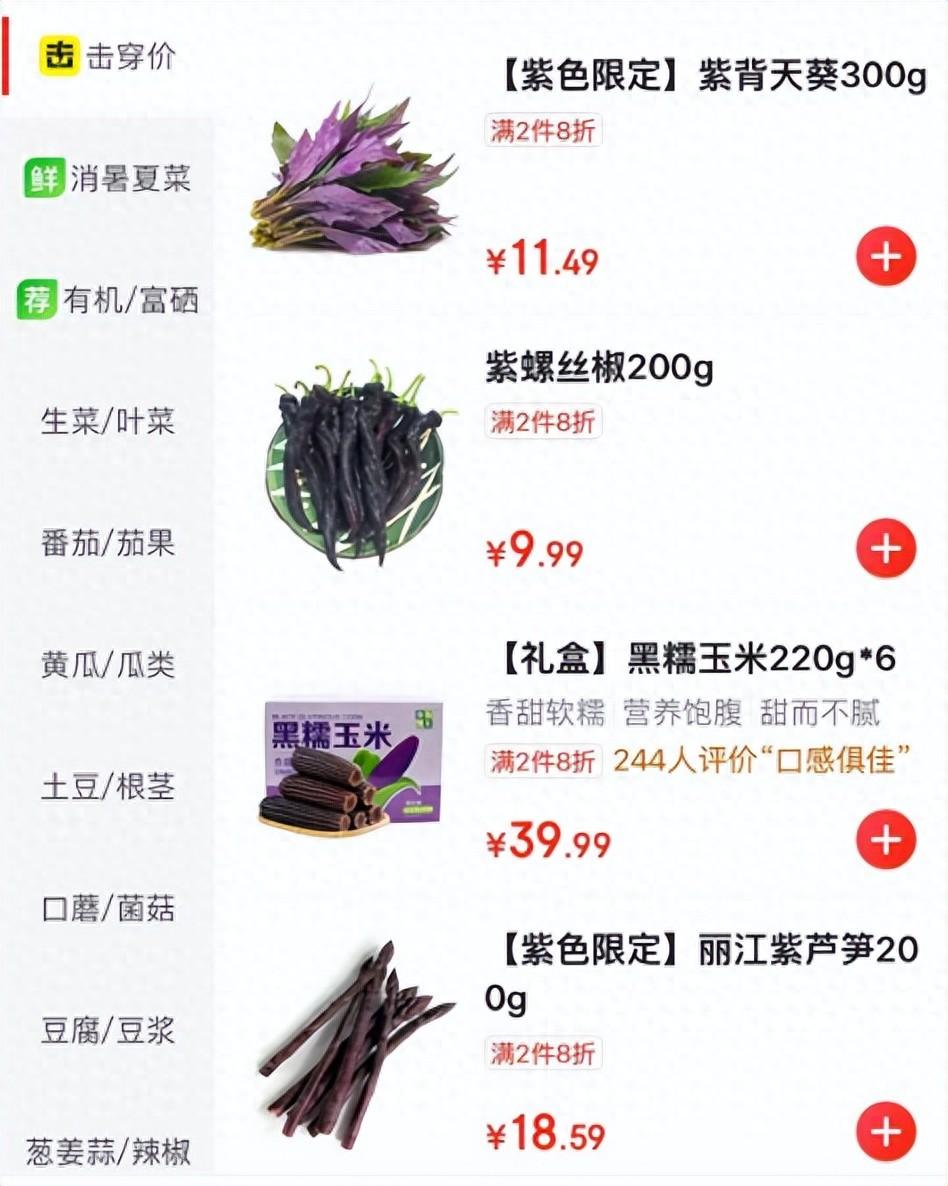Switch to 葱姜蒜/辣椒 category
The image size is (948, 1186).
pos(108,1151)
